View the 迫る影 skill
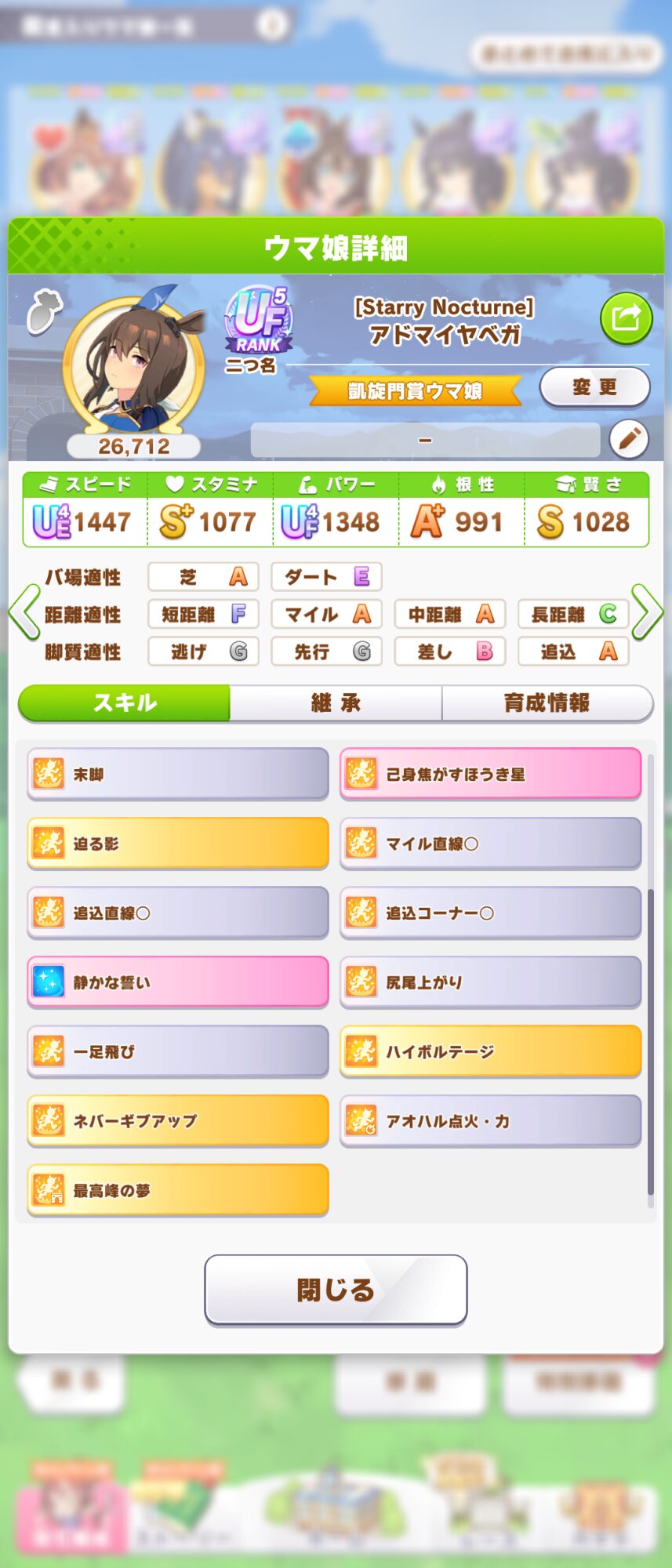 [x=178, y=844]
